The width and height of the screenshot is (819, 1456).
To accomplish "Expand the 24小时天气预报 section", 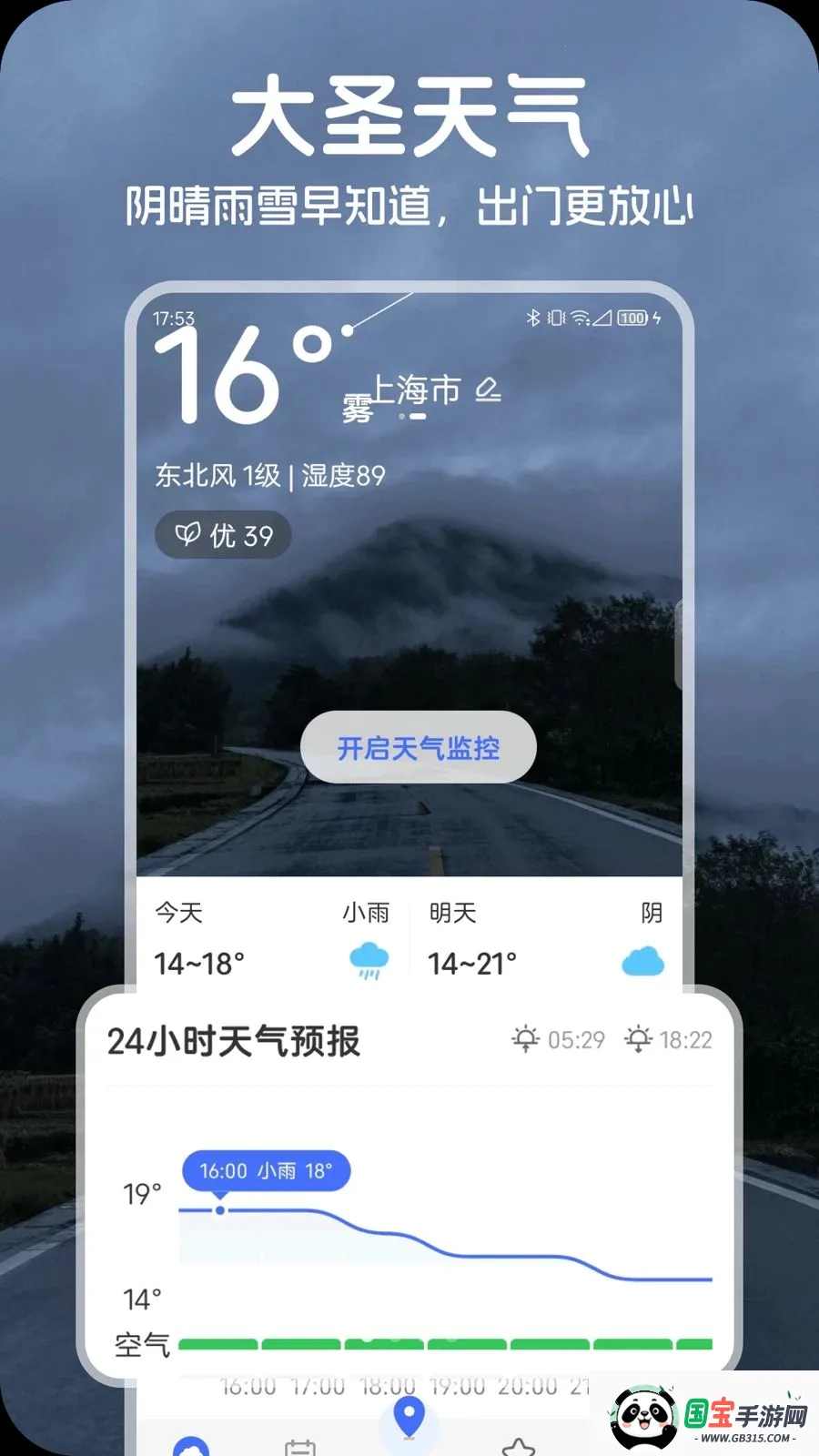I will pyautogui.click(x=233, y=1043).
